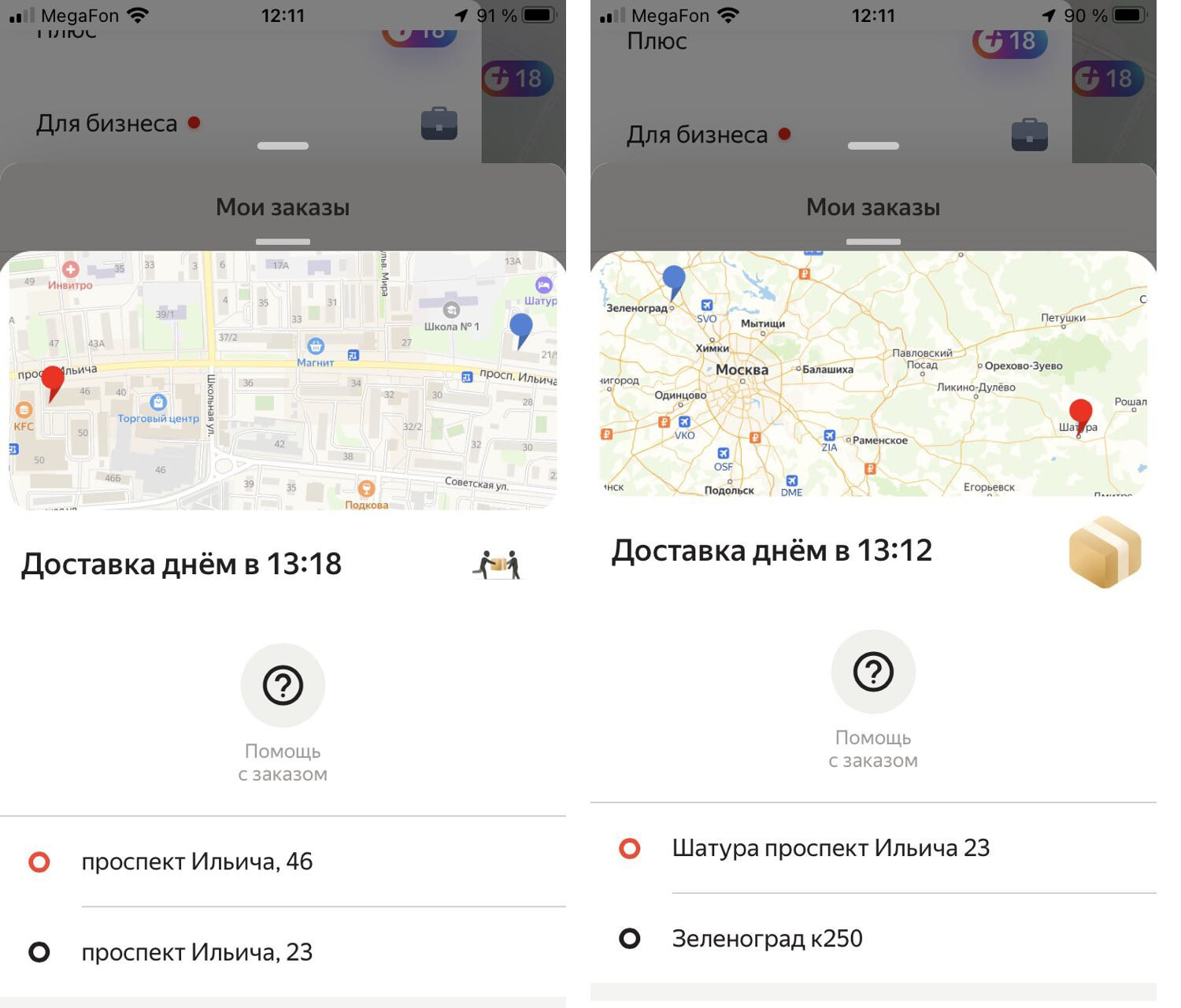Screen dimensions: 1181x1008
Task: Open help for the 13:12 delivery order
Action: (x=873, y=672)
